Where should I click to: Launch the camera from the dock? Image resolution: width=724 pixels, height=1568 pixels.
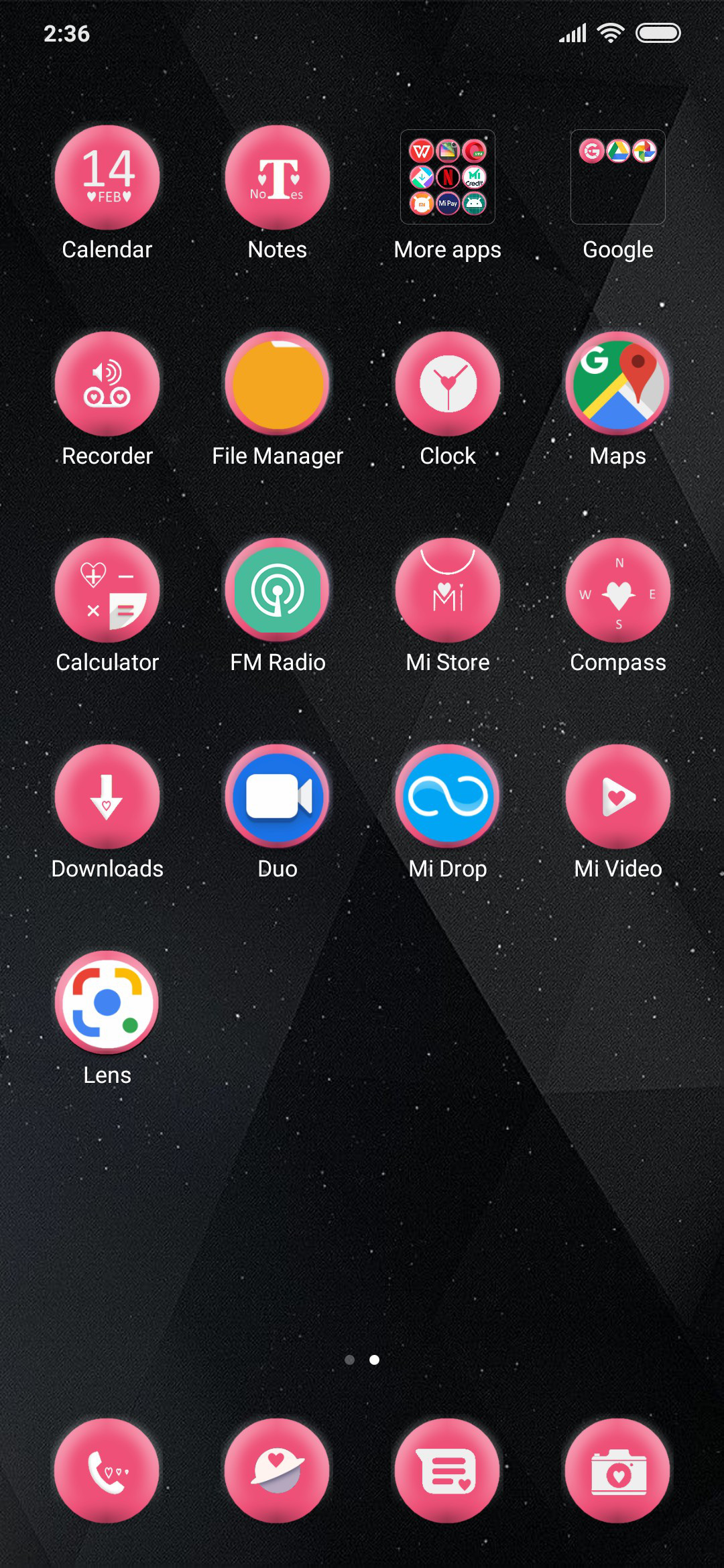(x=618, y=1471)
